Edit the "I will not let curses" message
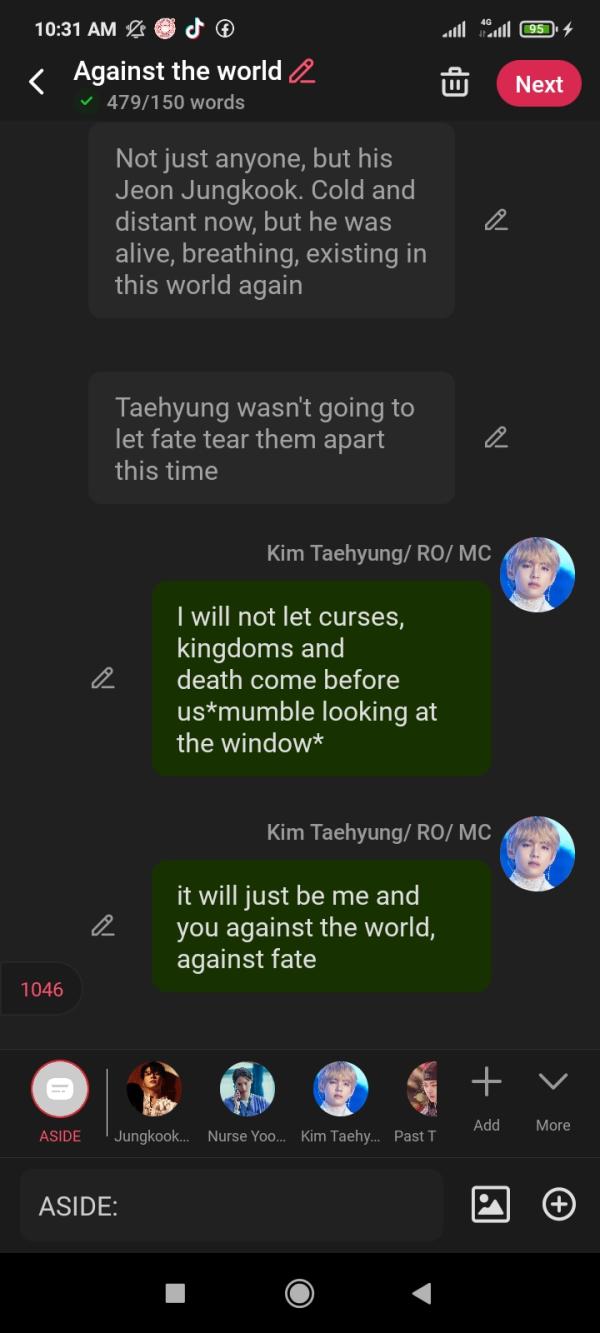The width and height of the screenshot is (600, 1333). (x=102, y=678)
